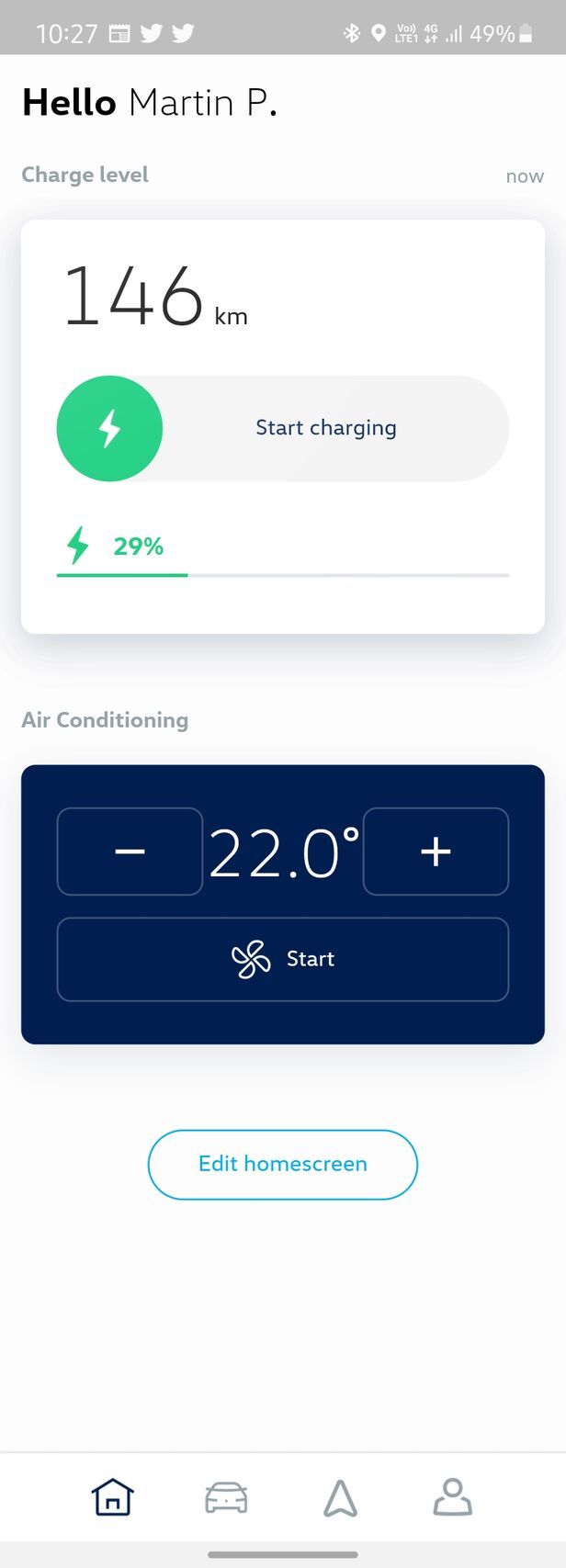Screen dimensions: 566x1568
Task: Start the air conditioning
Action: click(283, 959)
